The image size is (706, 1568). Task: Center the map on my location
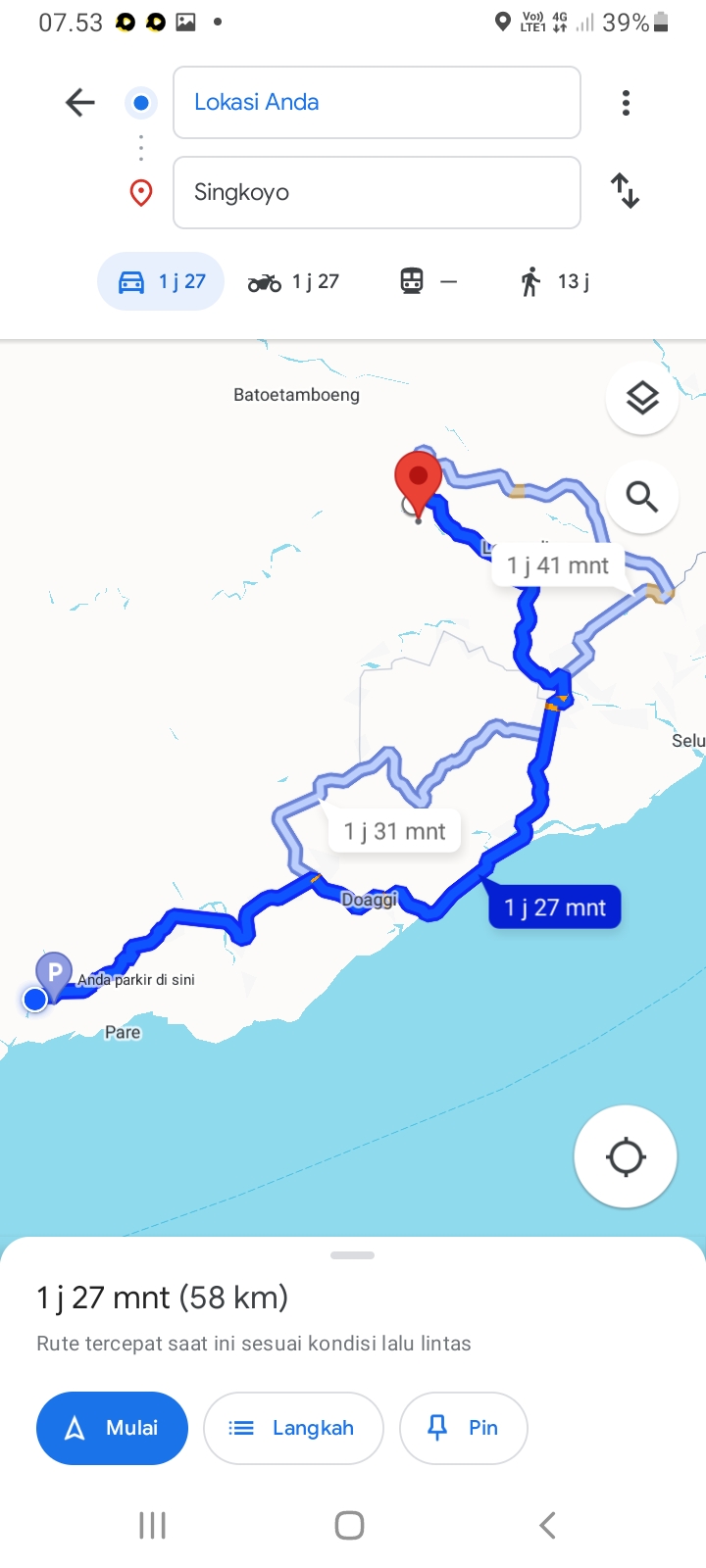(626, 1157)
